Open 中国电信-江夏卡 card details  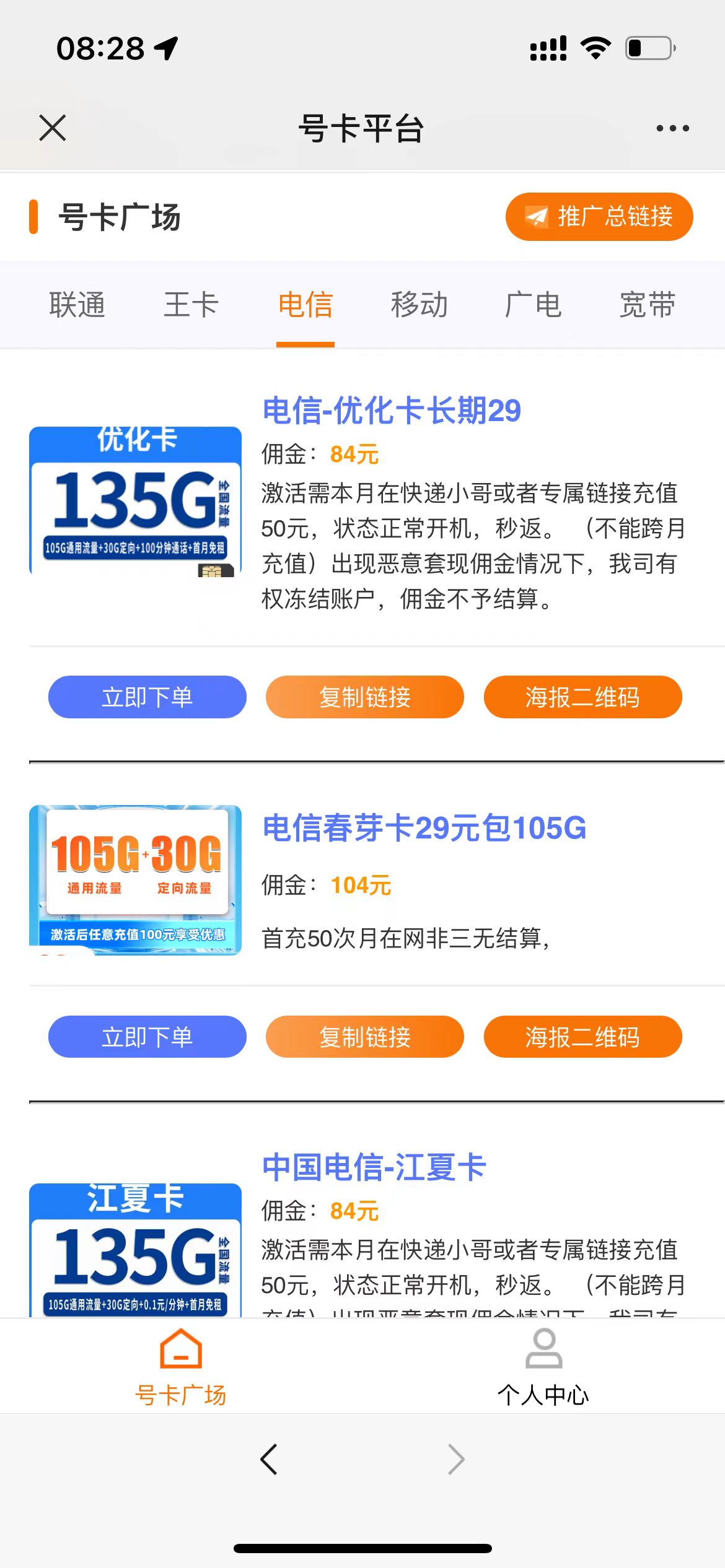pos(374,1167)
